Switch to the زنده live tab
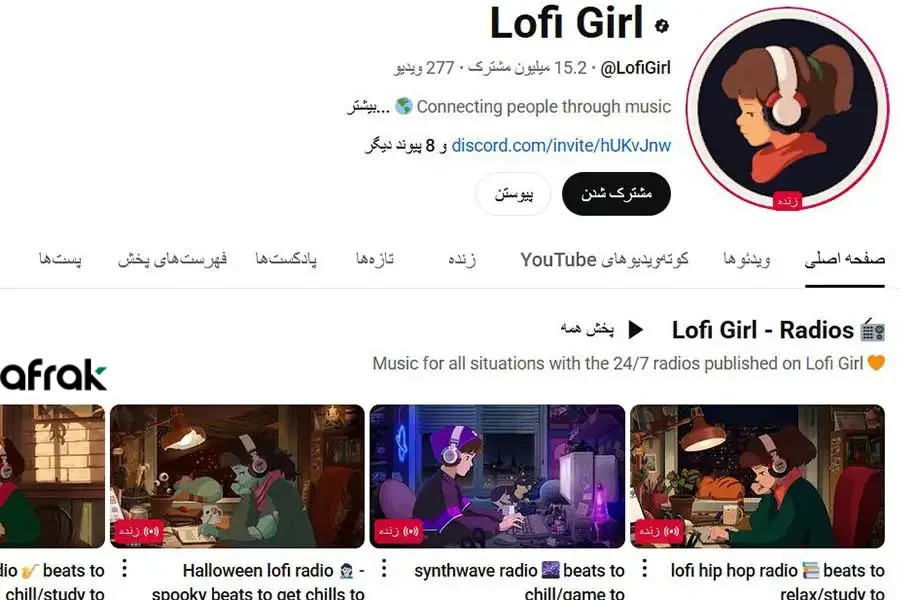The width and height of the screenshot is (900, 600). click(x=461, y=259)
